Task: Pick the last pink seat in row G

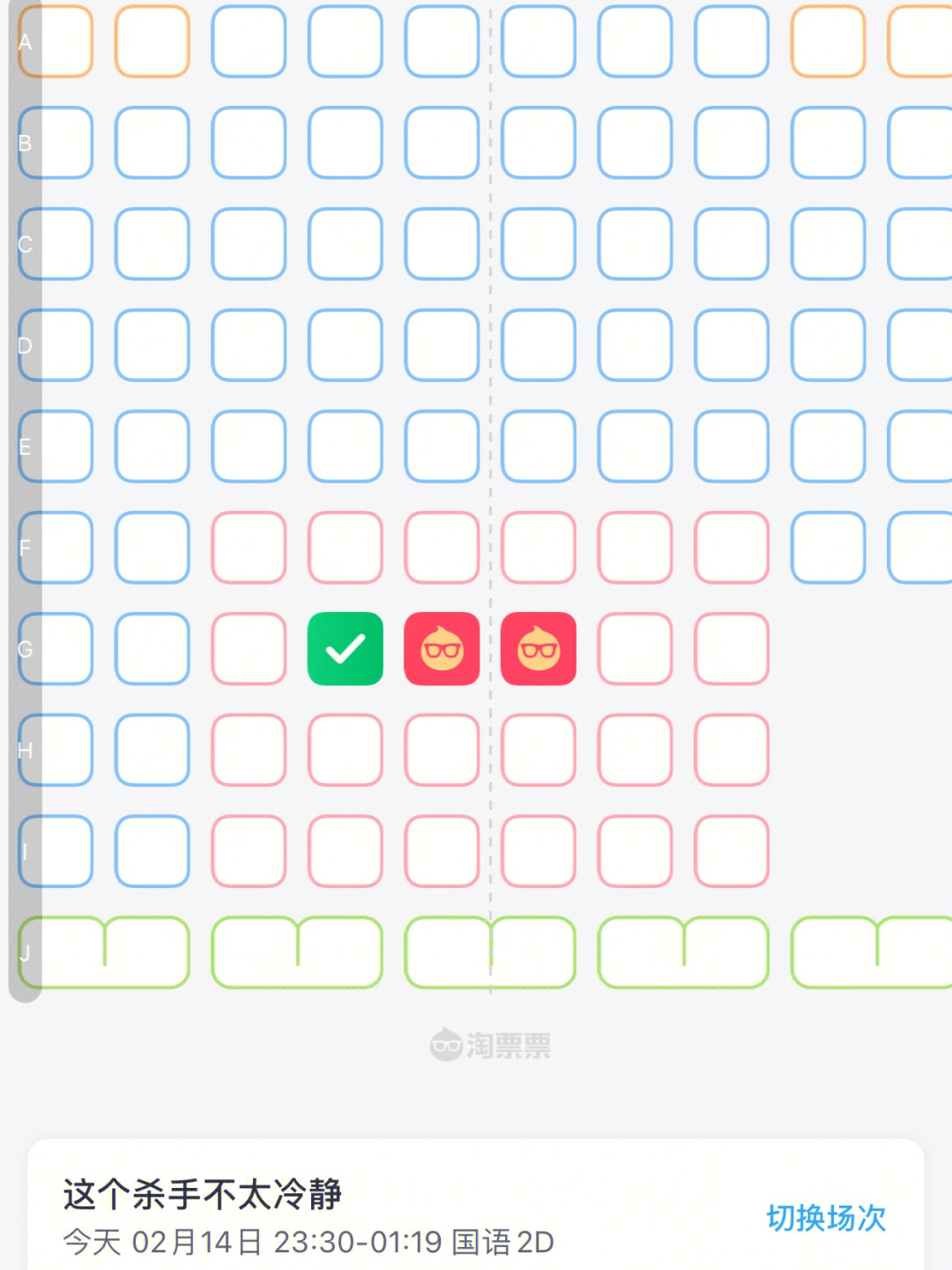Action: [x=731, y=649]
